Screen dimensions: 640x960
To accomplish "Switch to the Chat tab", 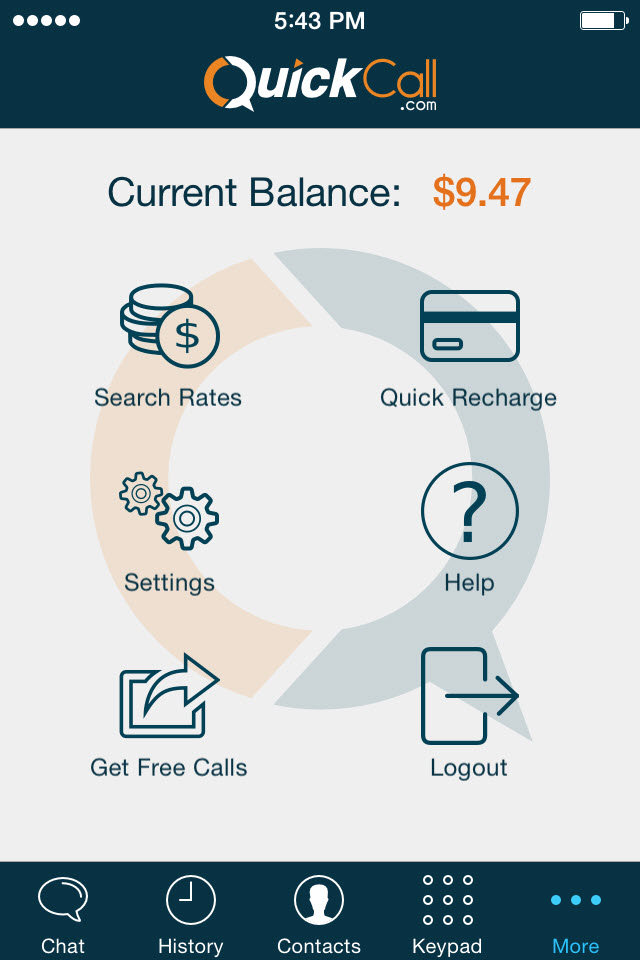I will point(63,912).
